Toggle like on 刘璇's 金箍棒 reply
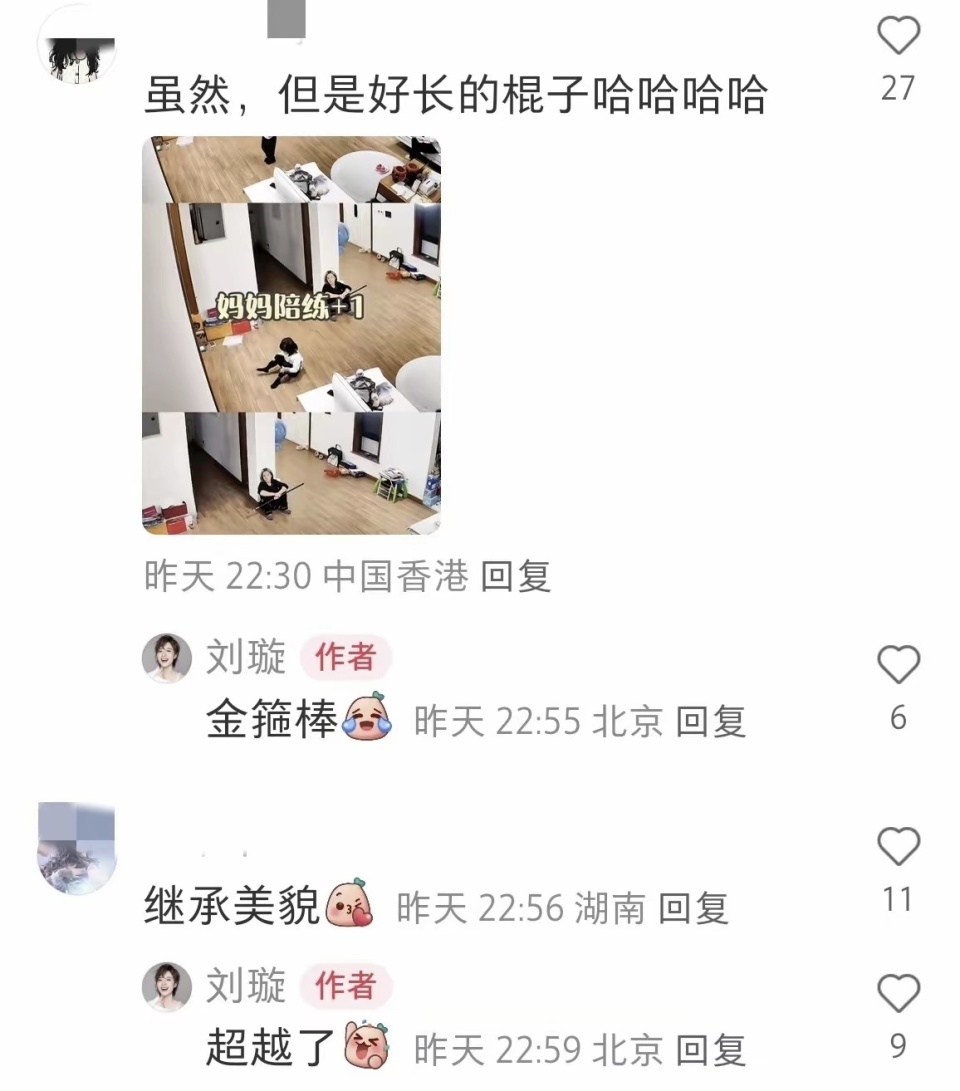The width and height of the screenshot is (960, 1091). click(898, 663)
